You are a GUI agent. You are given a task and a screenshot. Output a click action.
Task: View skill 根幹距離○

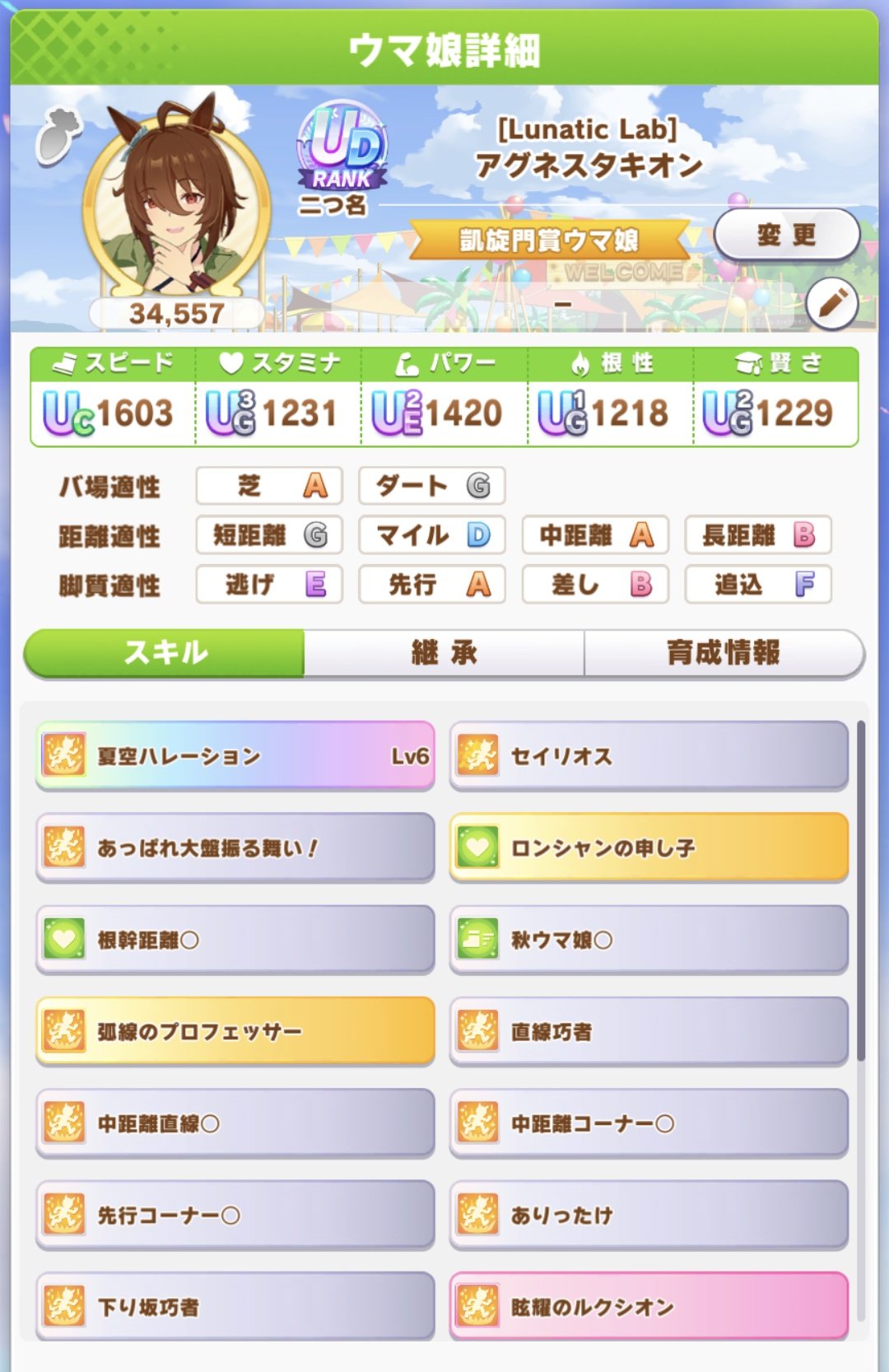pos(235,940)
